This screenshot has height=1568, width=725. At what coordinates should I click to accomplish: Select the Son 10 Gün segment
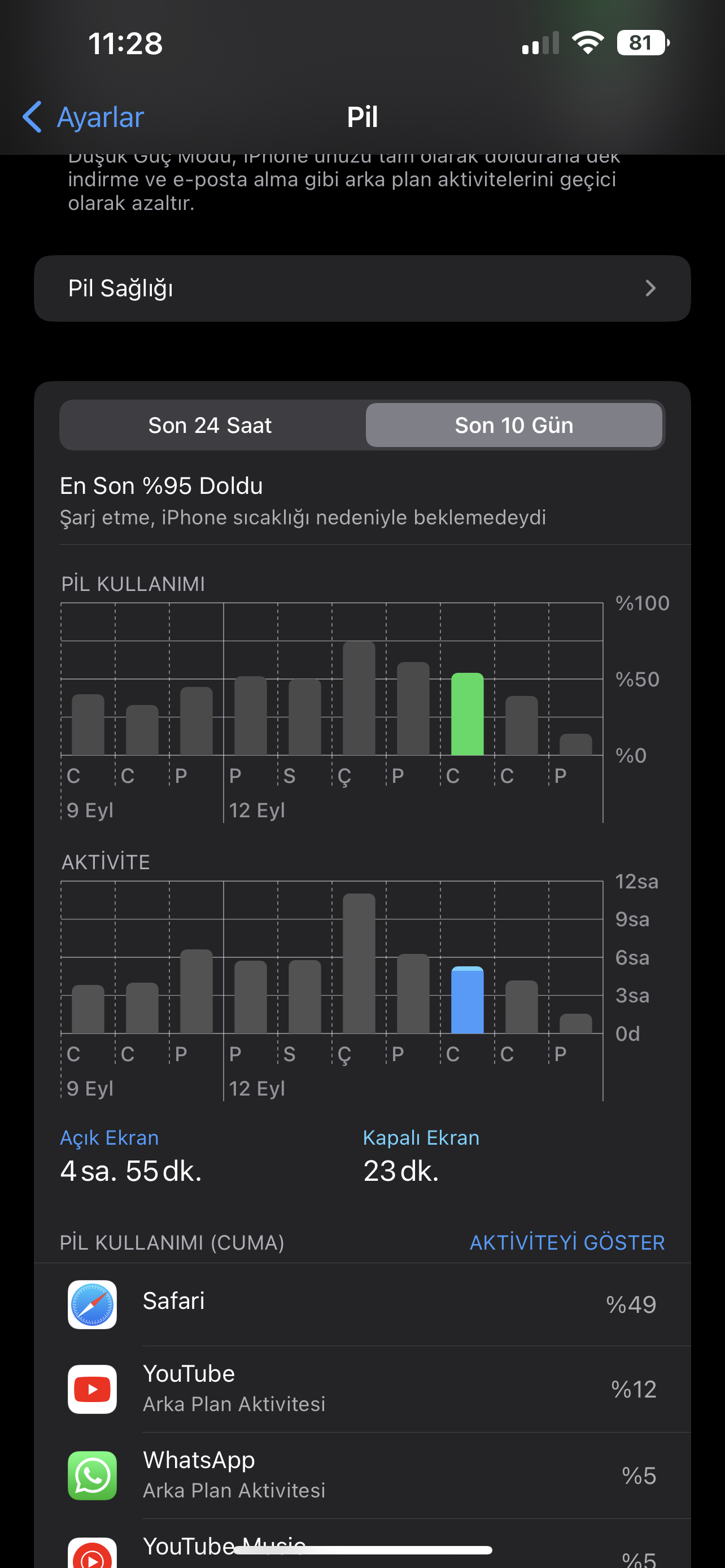pos(514,425)
